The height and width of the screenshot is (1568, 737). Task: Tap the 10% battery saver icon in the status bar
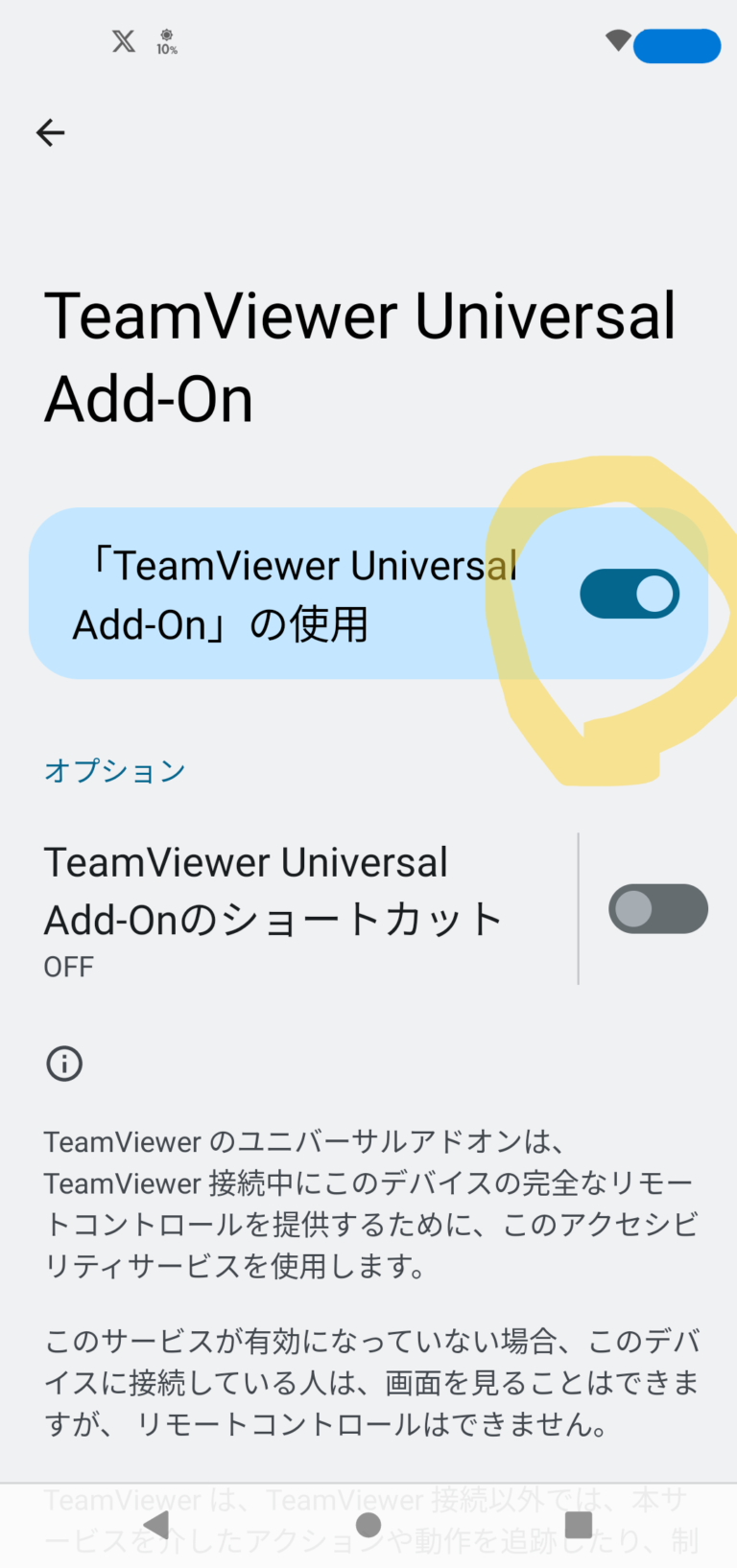[166, 44]
